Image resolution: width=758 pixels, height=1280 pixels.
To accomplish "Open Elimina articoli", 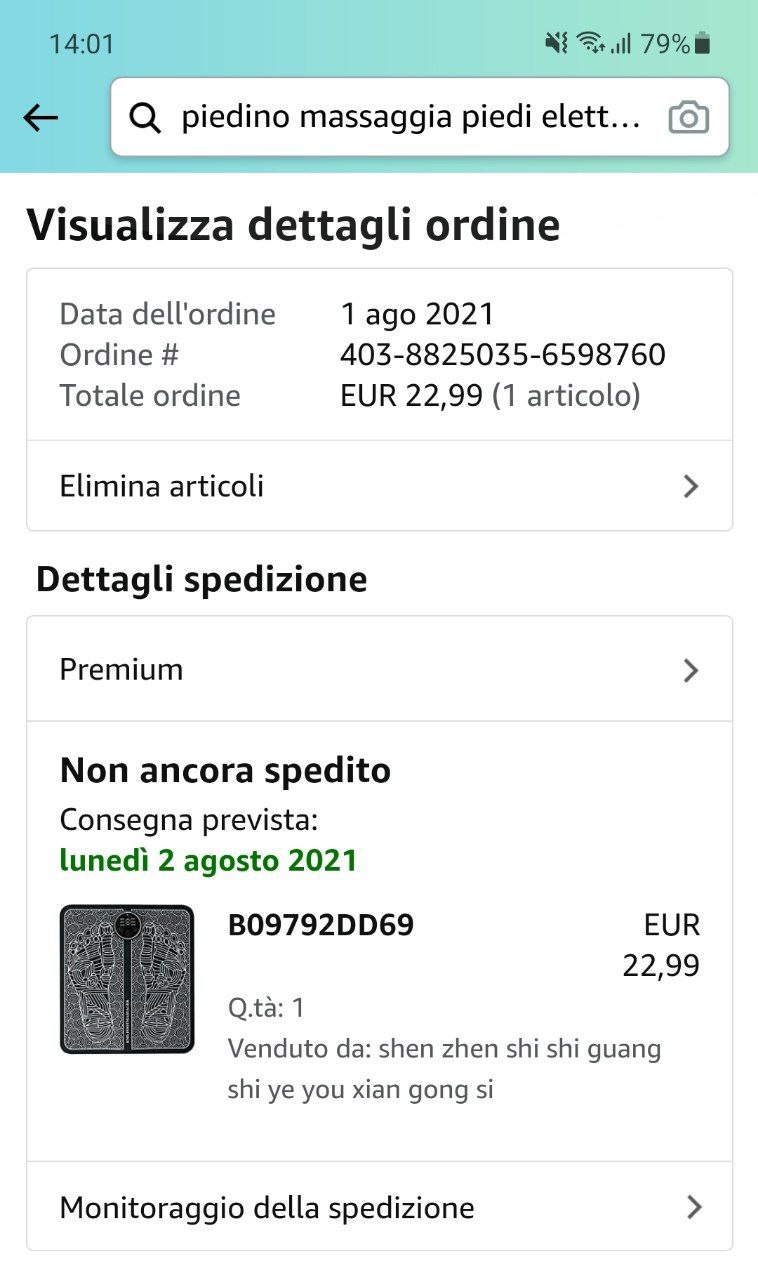I will click(x=379, y=486).
